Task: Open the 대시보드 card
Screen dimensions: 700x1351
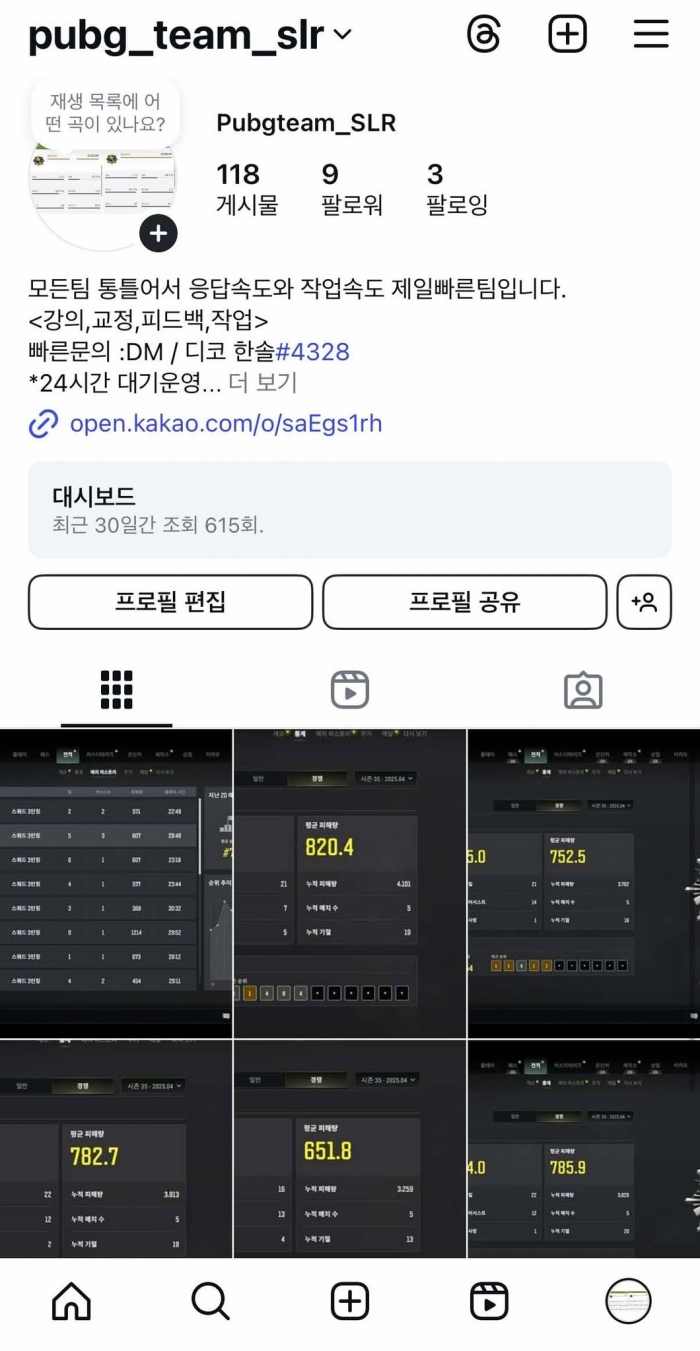Action: pos(349,509)
